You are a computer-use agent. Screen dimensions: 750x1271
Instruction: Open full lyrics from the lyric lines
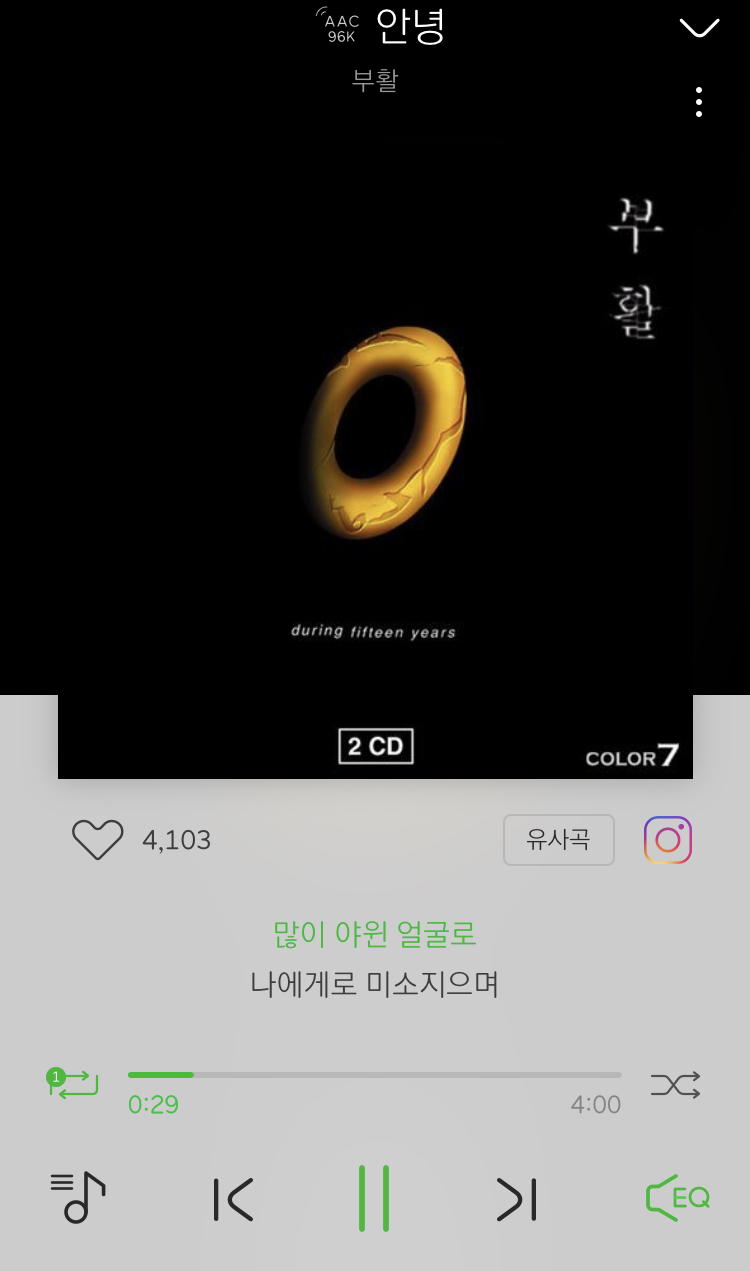(x=374, y=959)
